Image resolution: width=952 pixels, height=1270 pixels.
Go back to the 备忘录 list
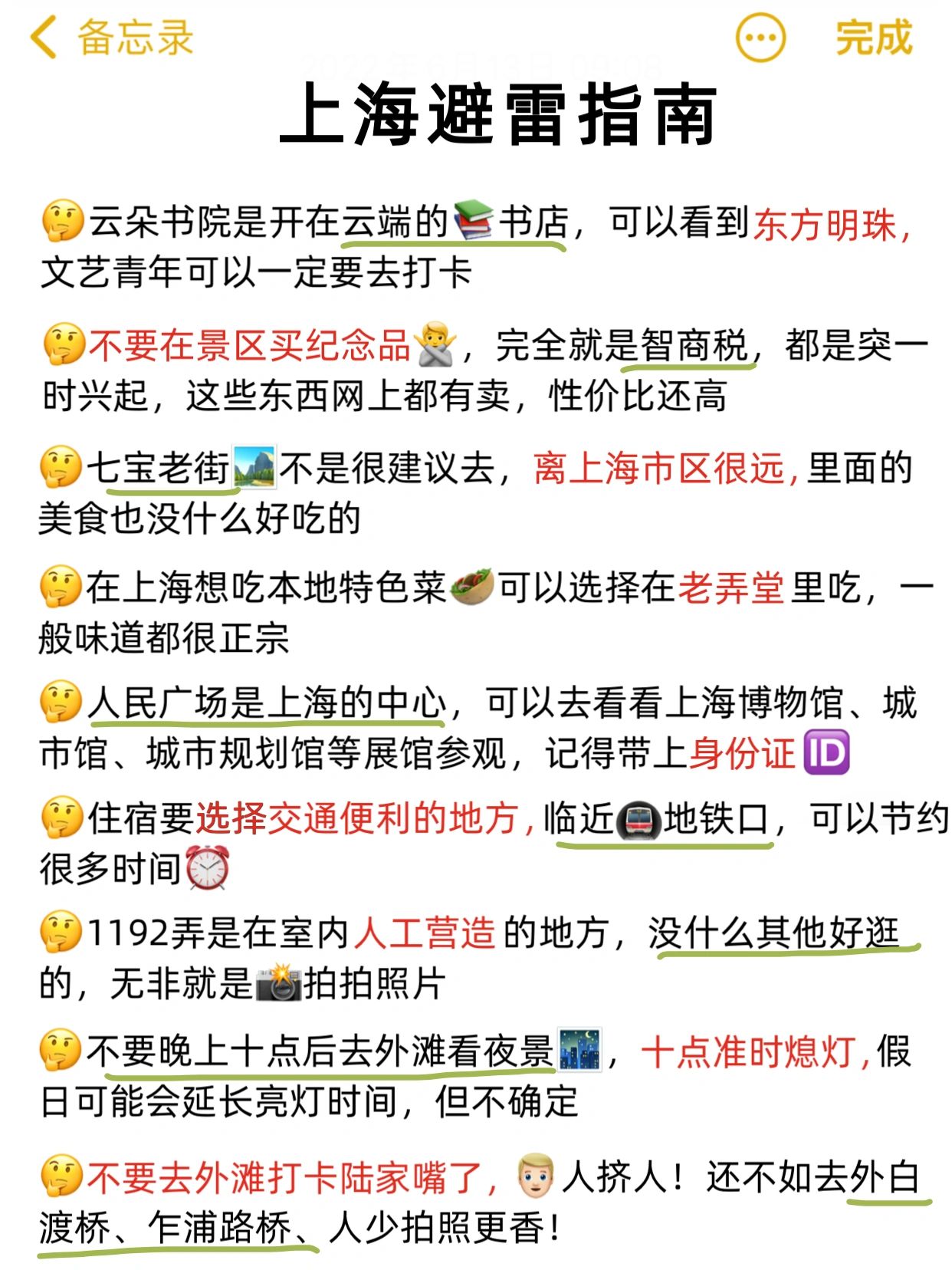(x=111, y=38)
